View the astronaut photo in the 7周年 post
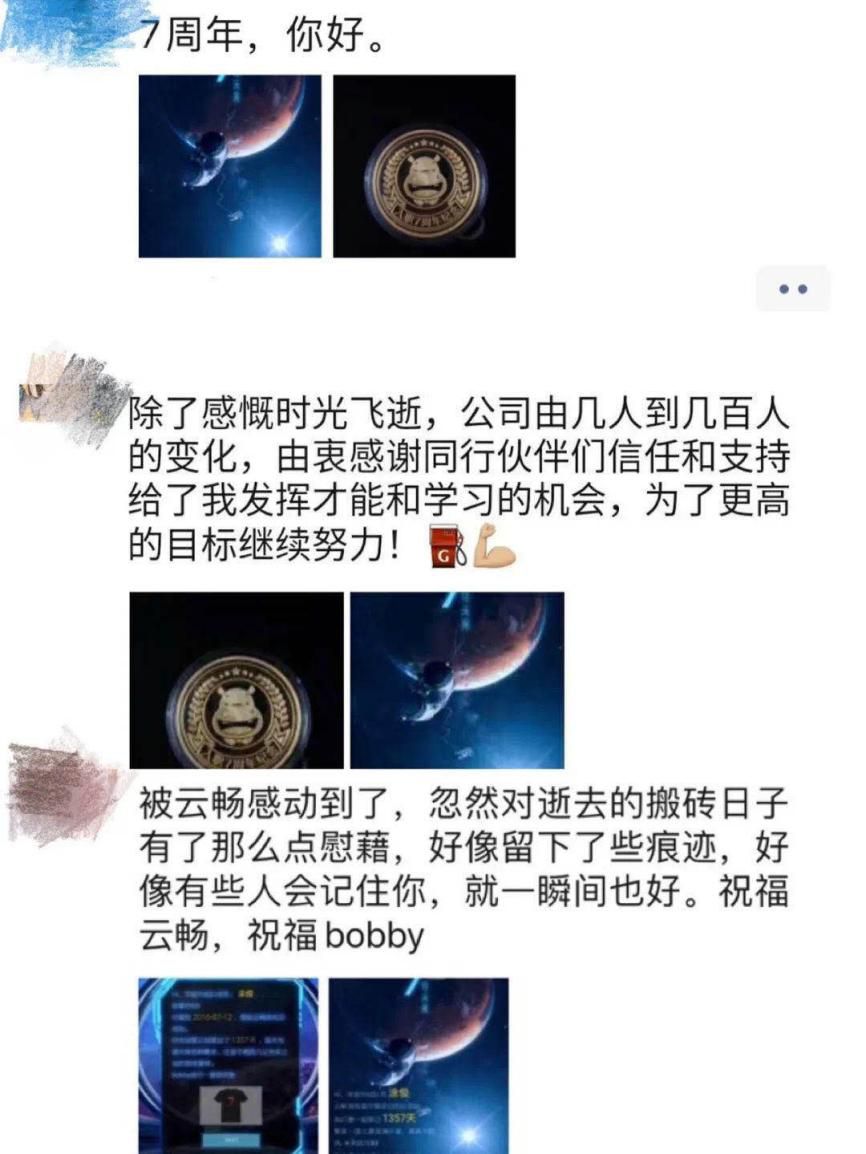This screenshot has width=866, height=1154. (230, 167)
